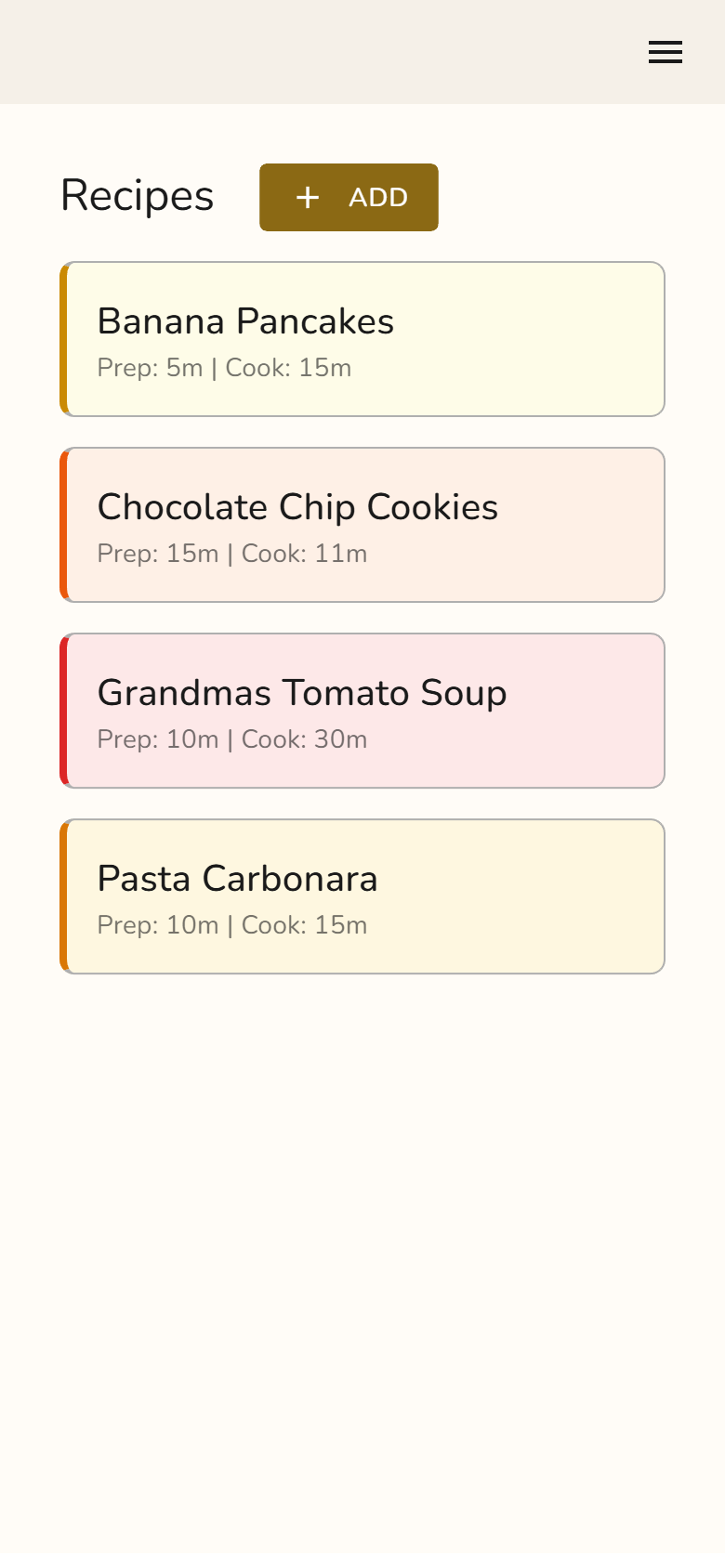This screenshot has width=725, height=1568.
Task: Click the Chocolate Chip Cookies title text
Action: pos(297,507)
